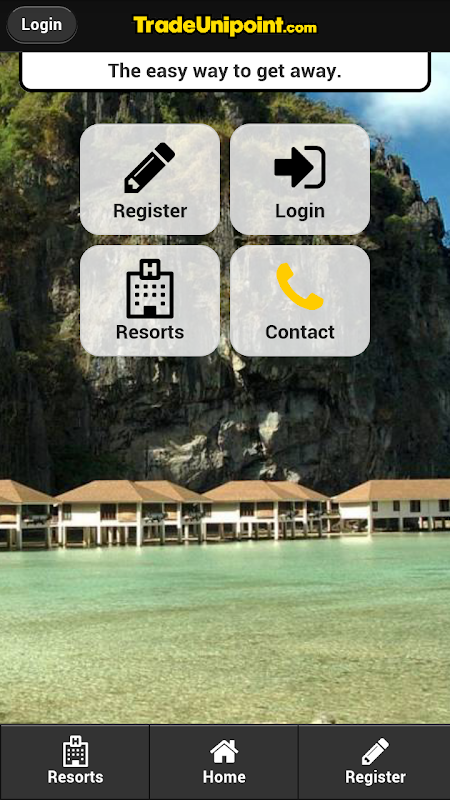Viewport: 450px width, 800px height.
Task: Open the Contact tile with phone icon
Action: pos(300,301)
